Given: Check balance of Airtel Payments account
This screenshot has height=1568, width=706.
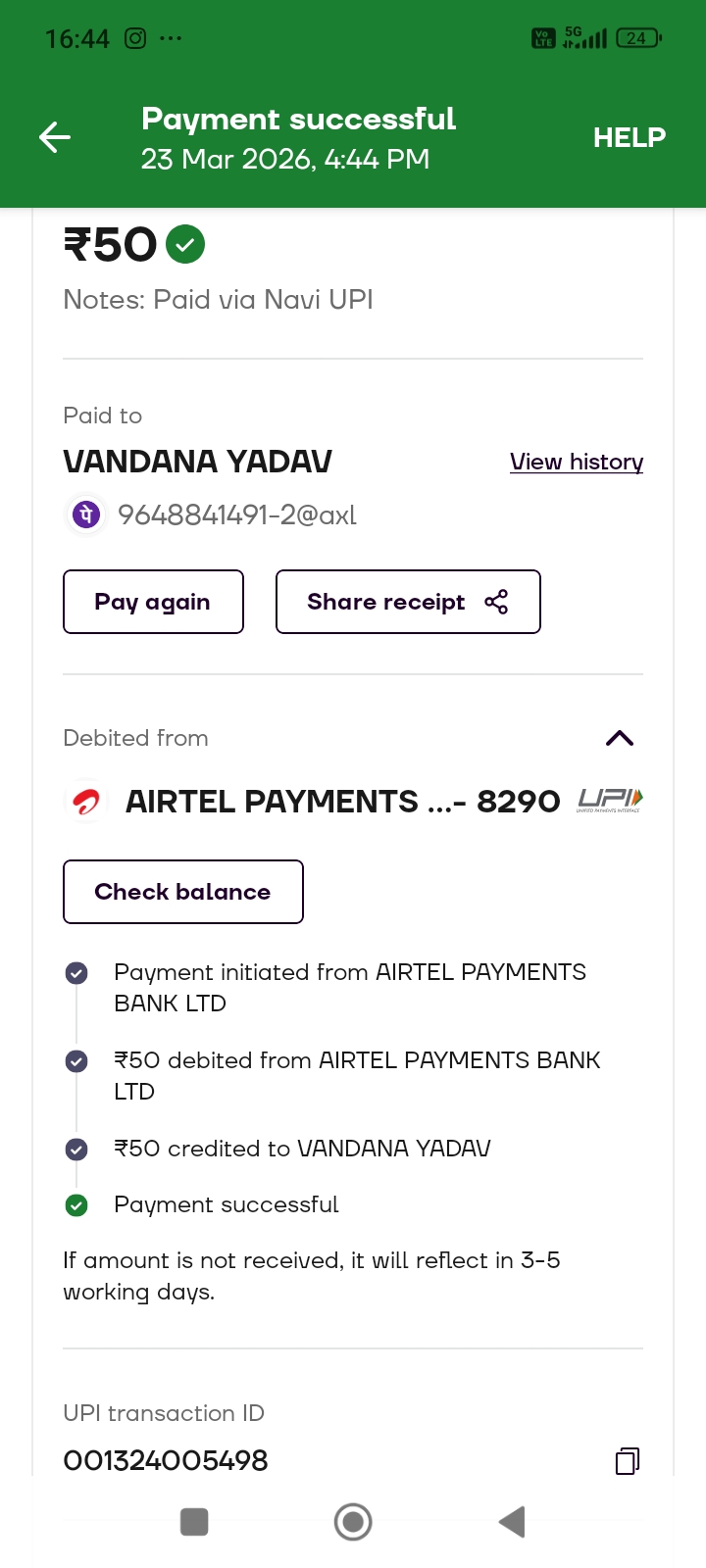Looking at the screenshot, I should (x=183, y=892).
